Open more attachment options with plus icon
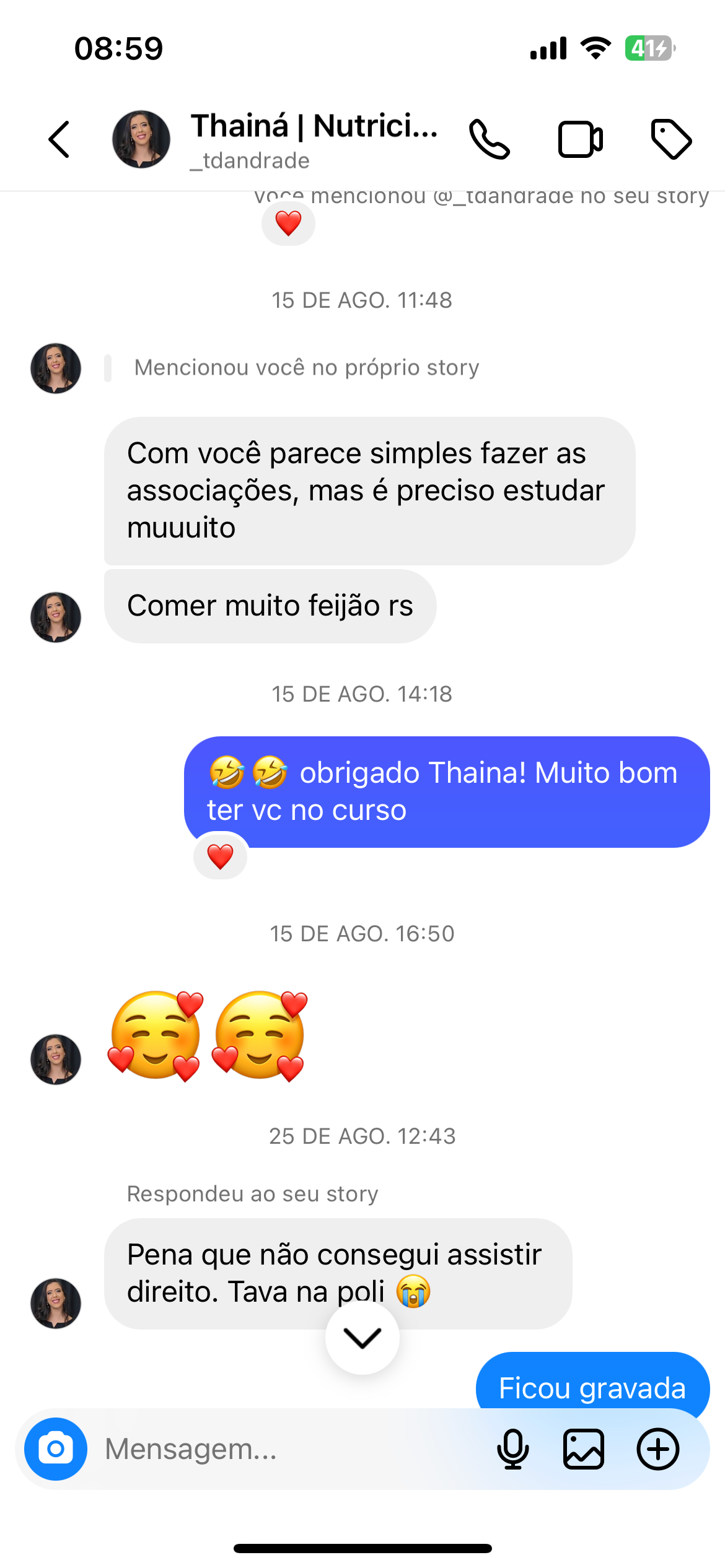Viewport: 725px width, 1568px height. tap(658, 1449)
